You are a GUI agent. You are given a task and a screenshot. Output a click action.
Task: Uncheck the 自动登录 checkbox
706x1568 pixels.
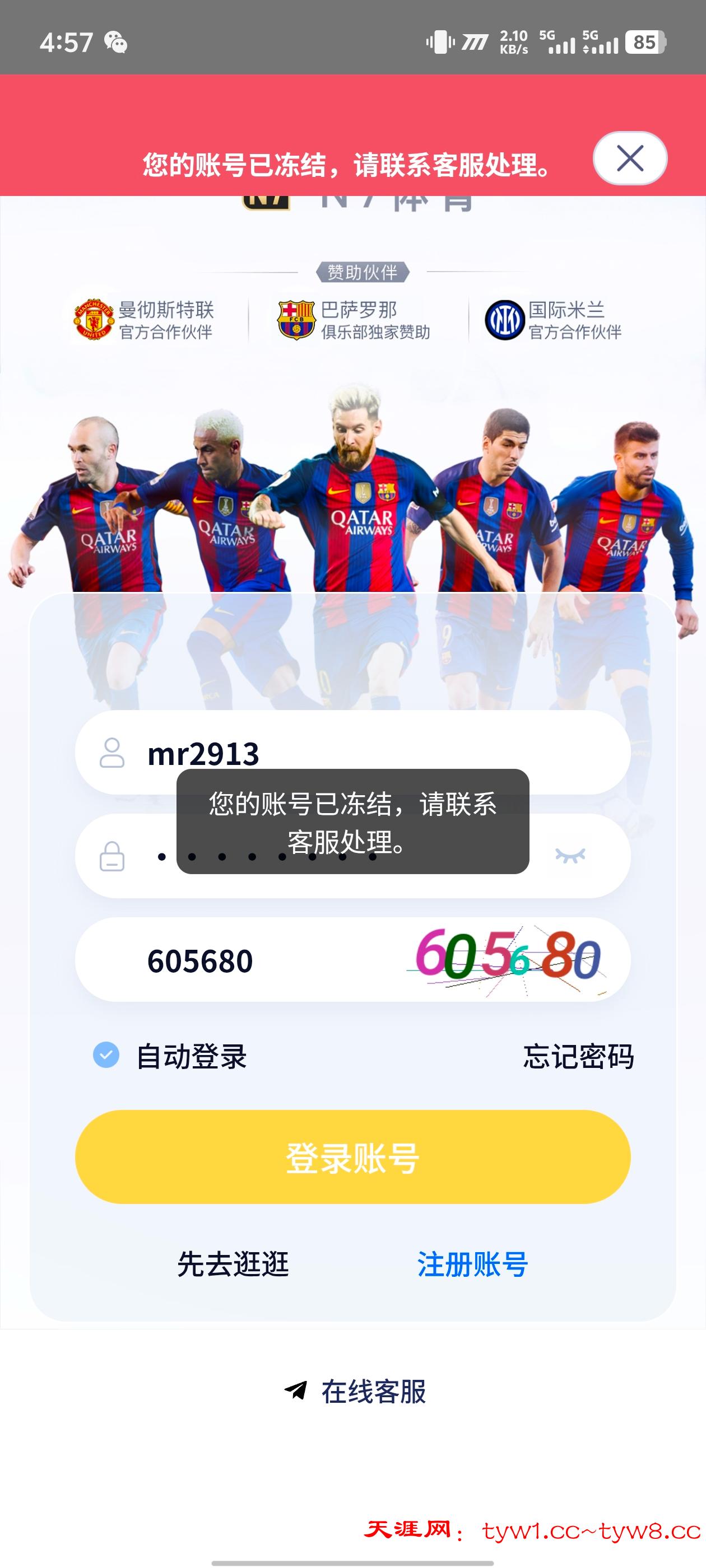tap(106, 1055)
